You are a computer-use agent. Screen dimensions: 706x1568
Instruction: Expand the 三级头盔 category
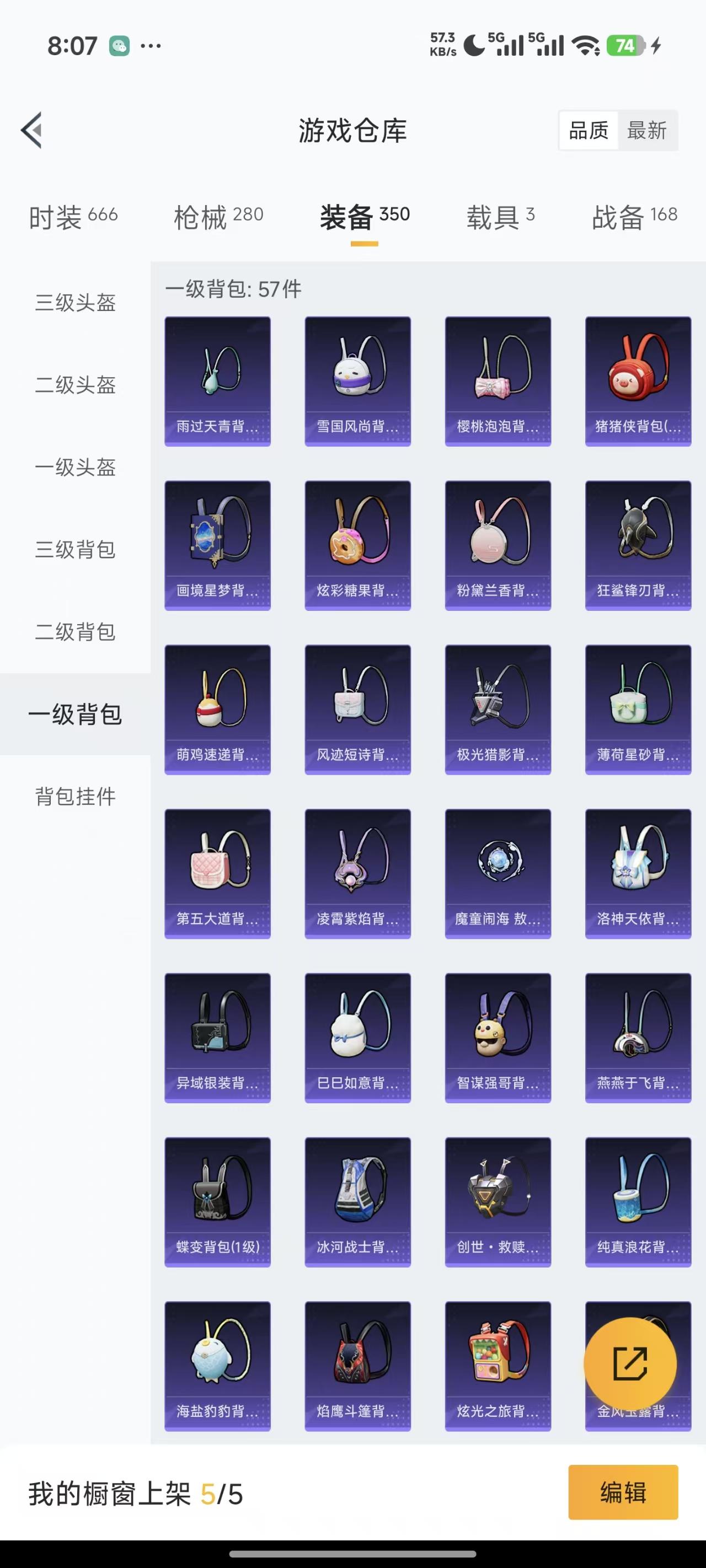point(74,304)
